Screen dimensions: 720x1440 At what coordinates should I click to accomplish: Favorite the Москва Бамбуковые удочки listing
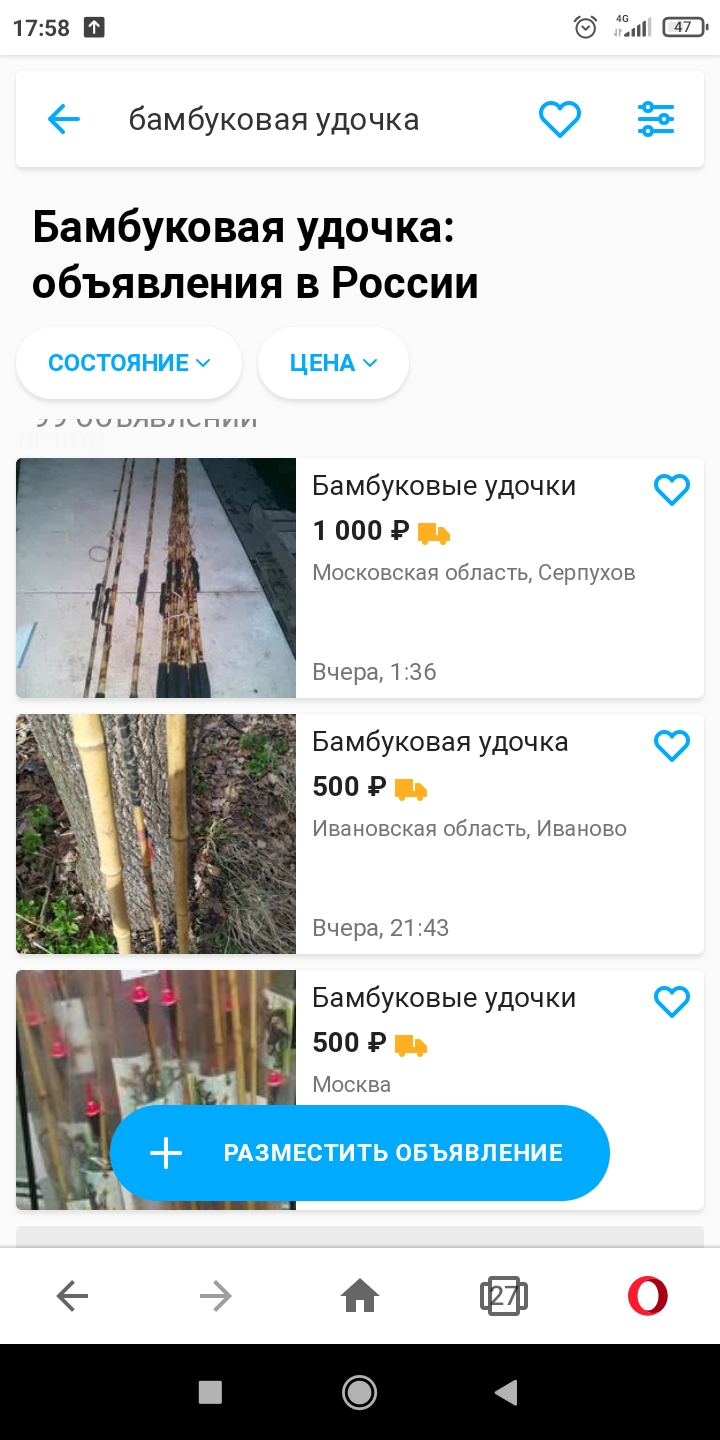pyautogui.click(x=672, y=1002)
